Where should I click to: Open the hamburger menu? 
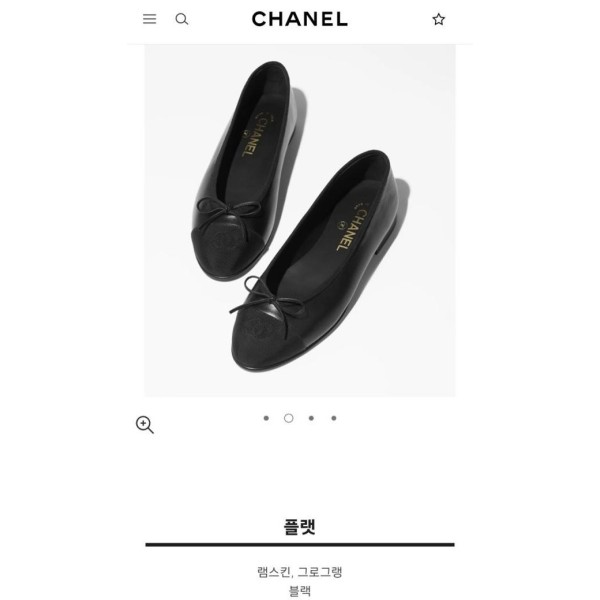[150, 19]
